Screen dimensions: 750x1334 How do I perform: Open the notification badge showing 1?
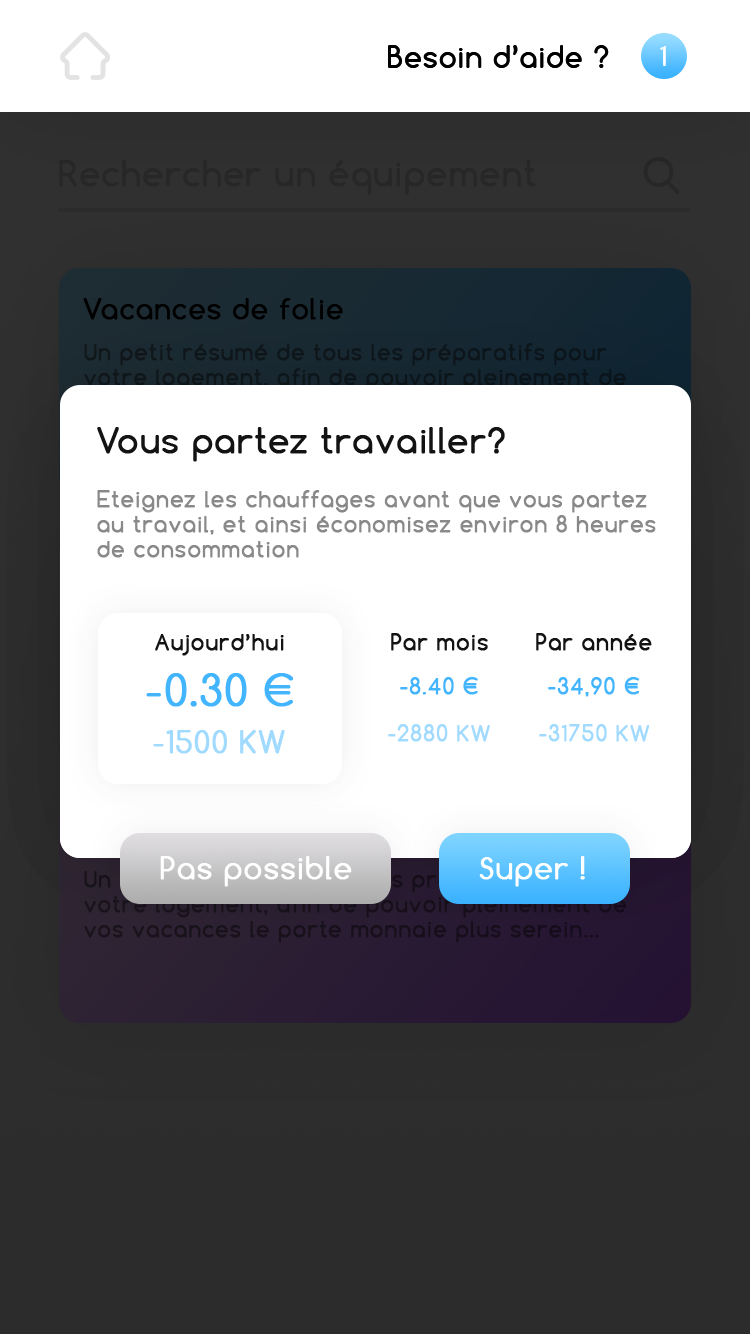click(x=664, y=56)
